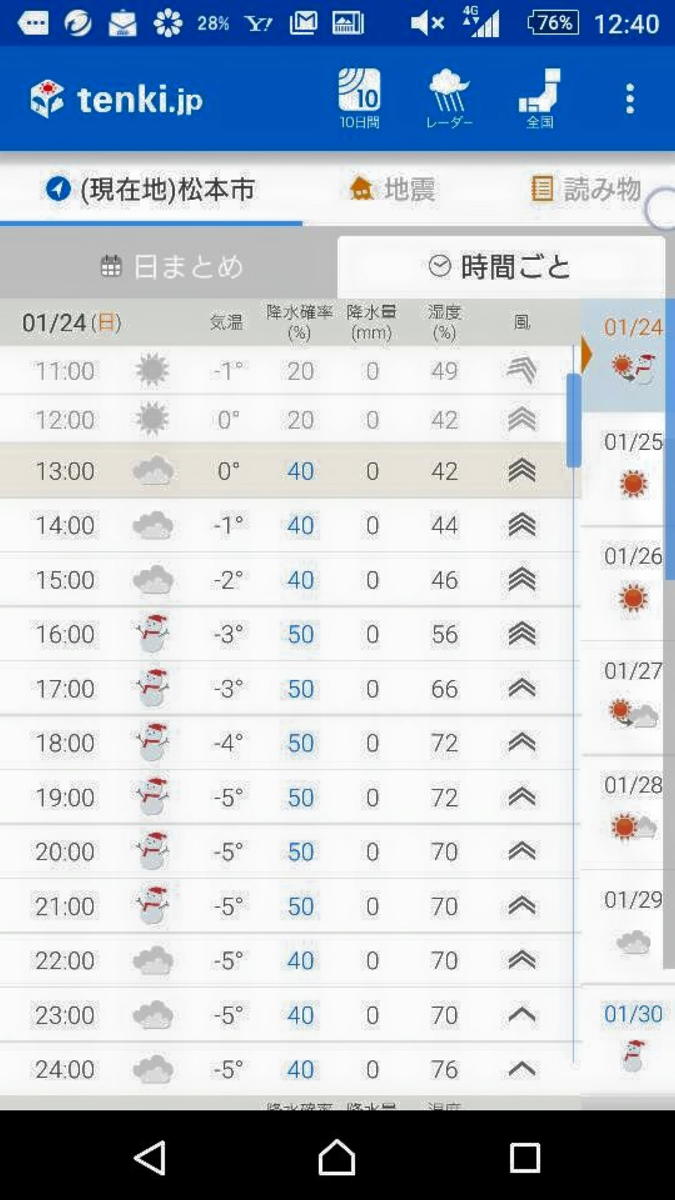Open the overflow menu
The image size is (675, 1200).
pos(629,99)
